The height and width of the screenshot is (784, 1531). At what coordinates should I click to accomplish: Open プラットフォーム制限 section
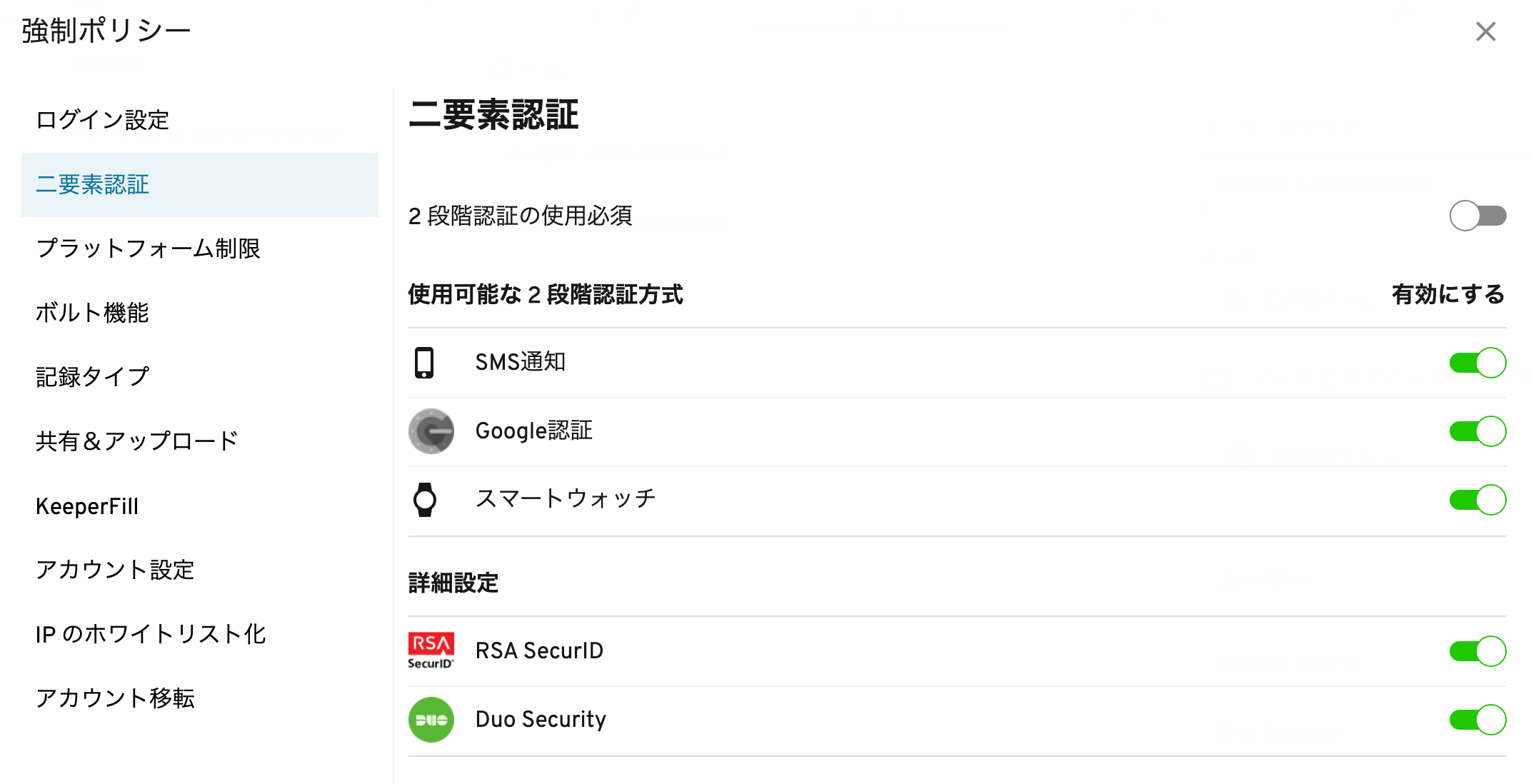(148, 248)
